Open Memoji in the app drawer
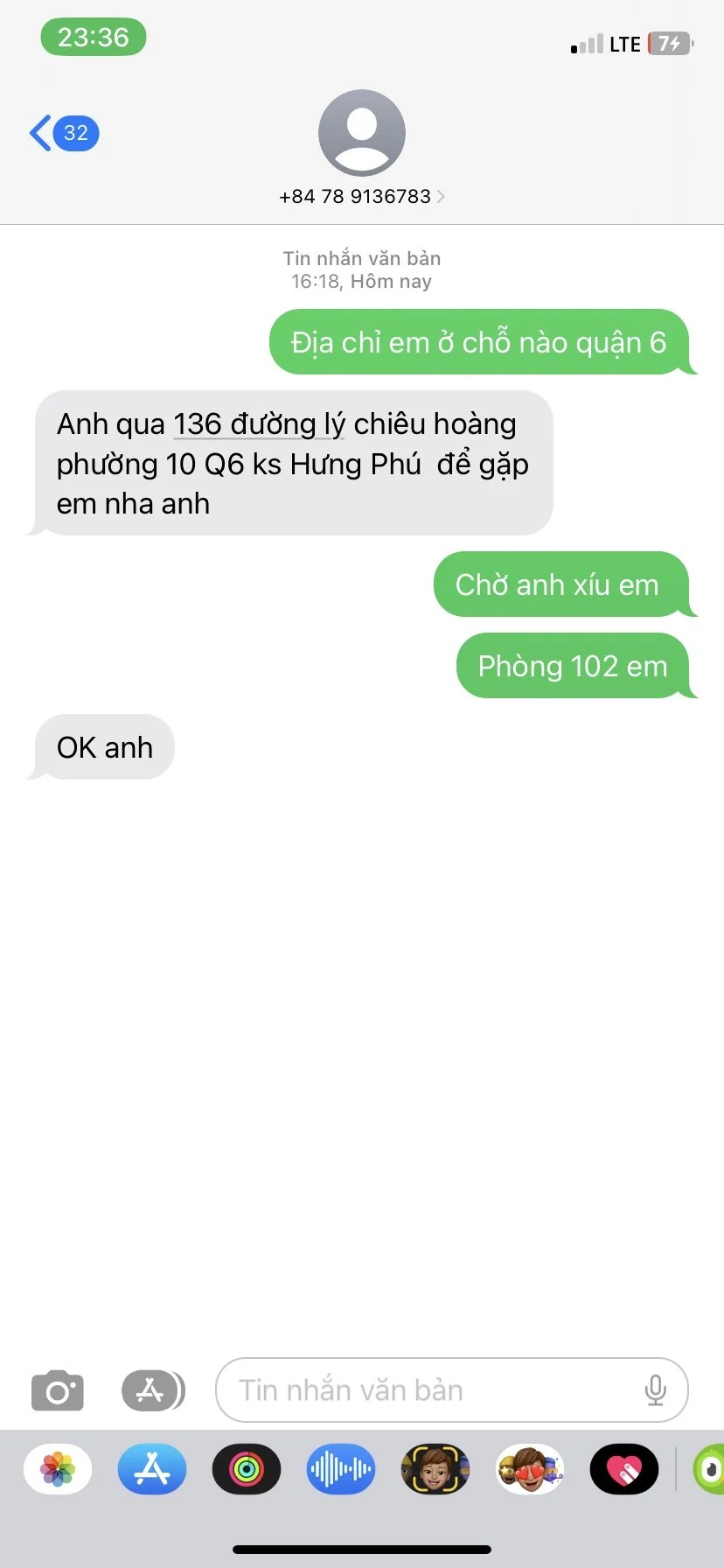724x1568 pixels. [x=435, y=1469]
